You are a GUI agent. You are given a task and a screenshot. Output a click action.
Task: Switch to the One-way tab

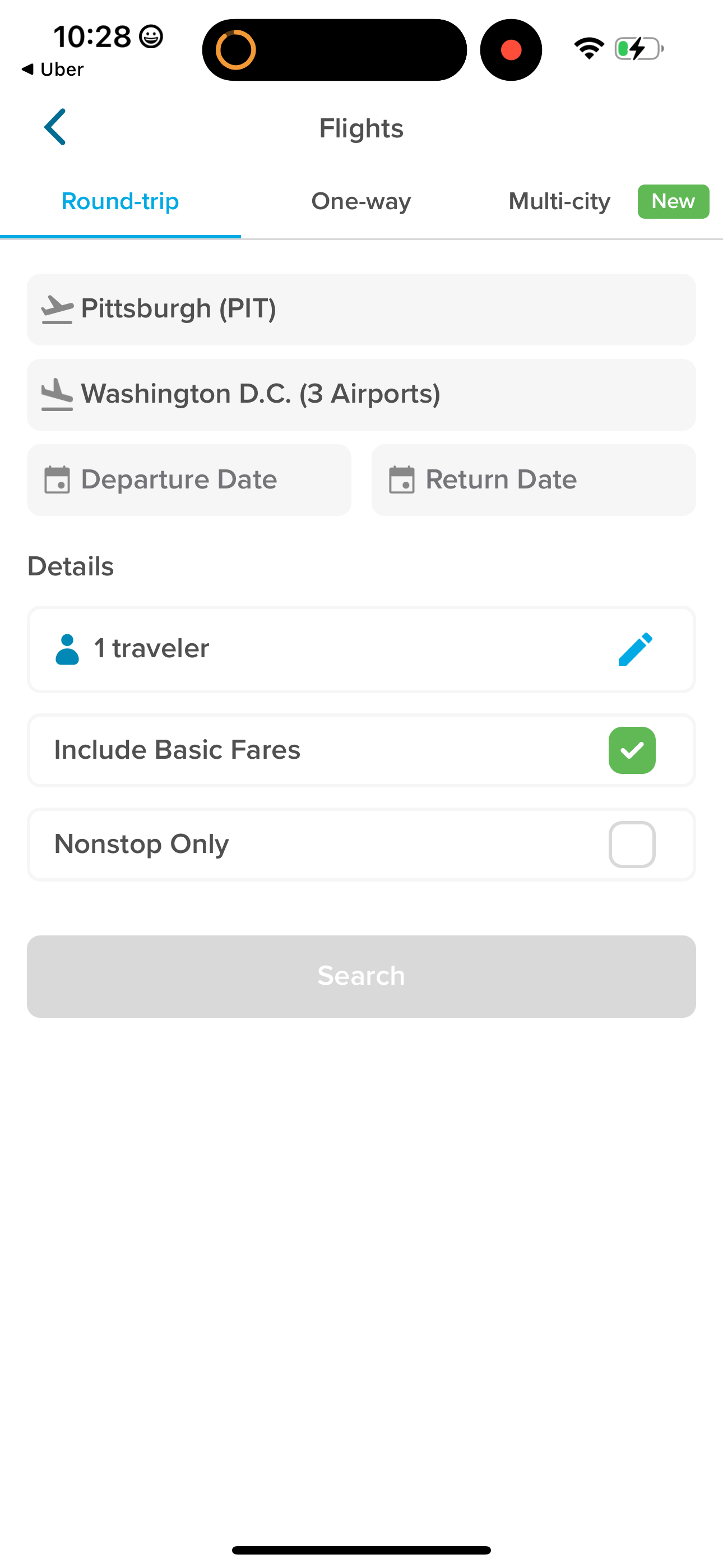click(360, 201)
